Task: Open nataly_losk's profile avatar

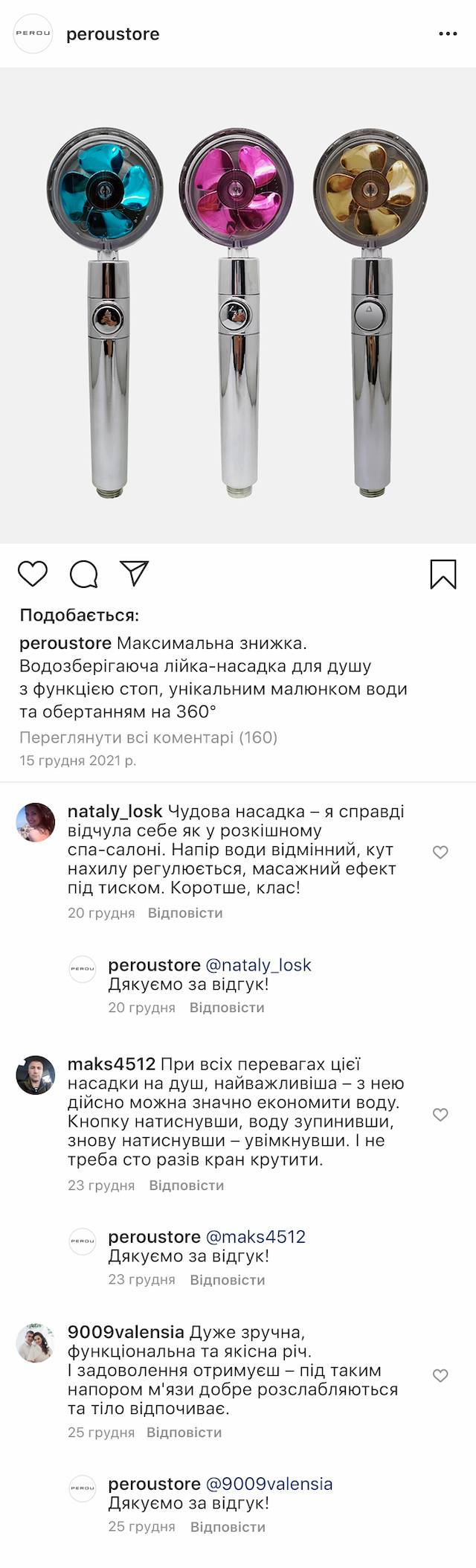Action: (36, 822)
